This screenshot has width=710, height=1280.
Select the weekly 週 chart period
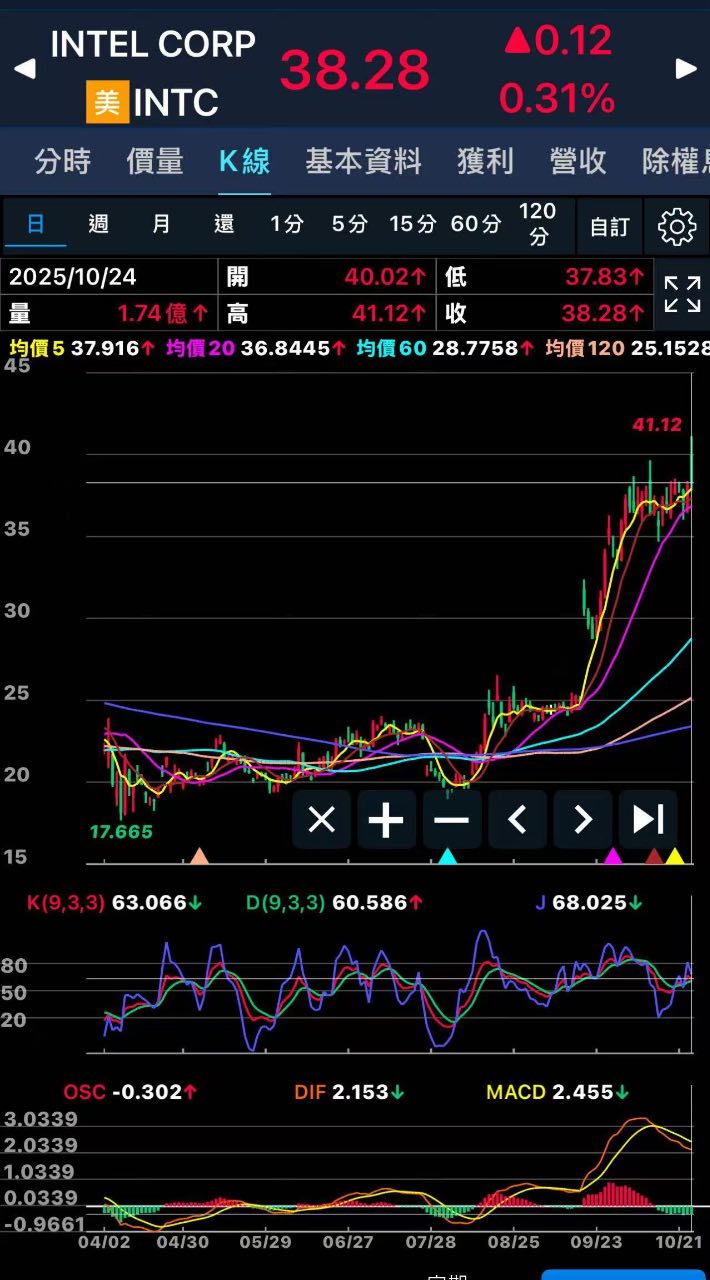click(x=98, y=224)
